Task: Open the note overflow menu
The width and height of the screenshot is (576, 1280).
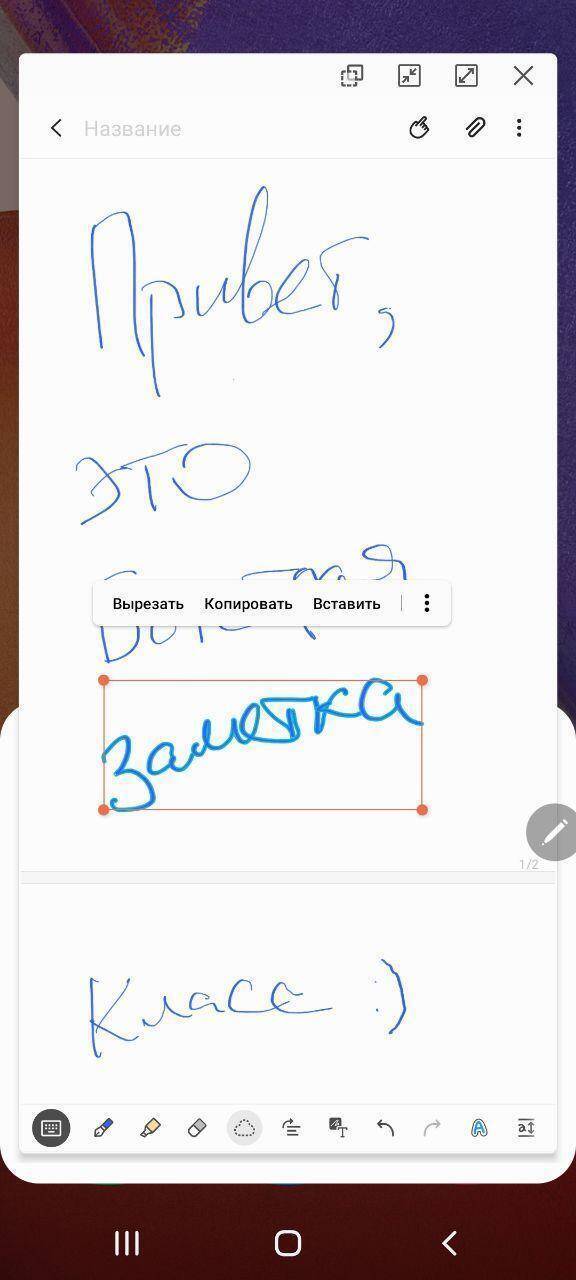Action: (x=519, y=128)
